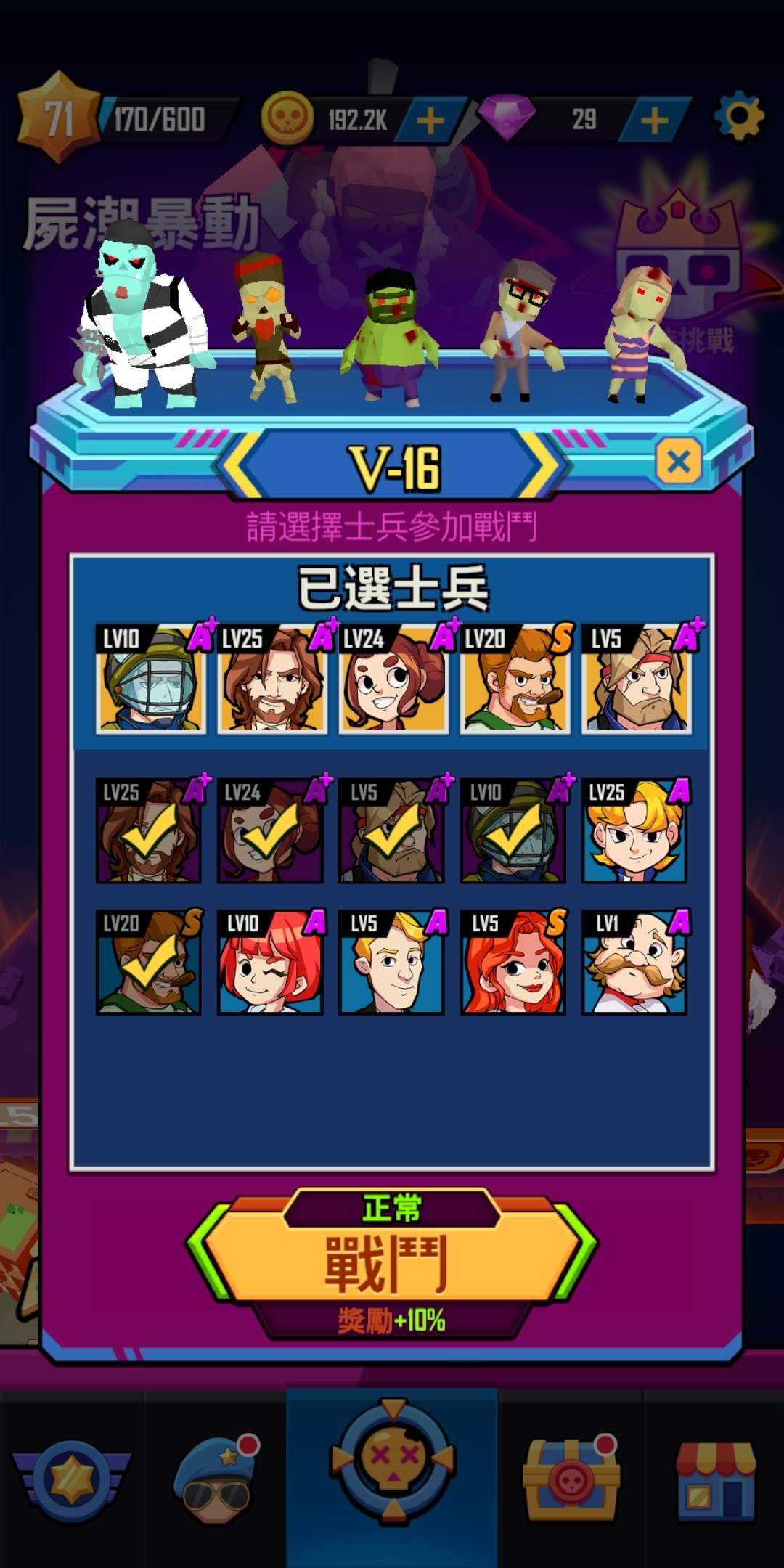Add more skull coins
The height and width of the screenshot is (1568, 784).
click(x=430, y=121)
